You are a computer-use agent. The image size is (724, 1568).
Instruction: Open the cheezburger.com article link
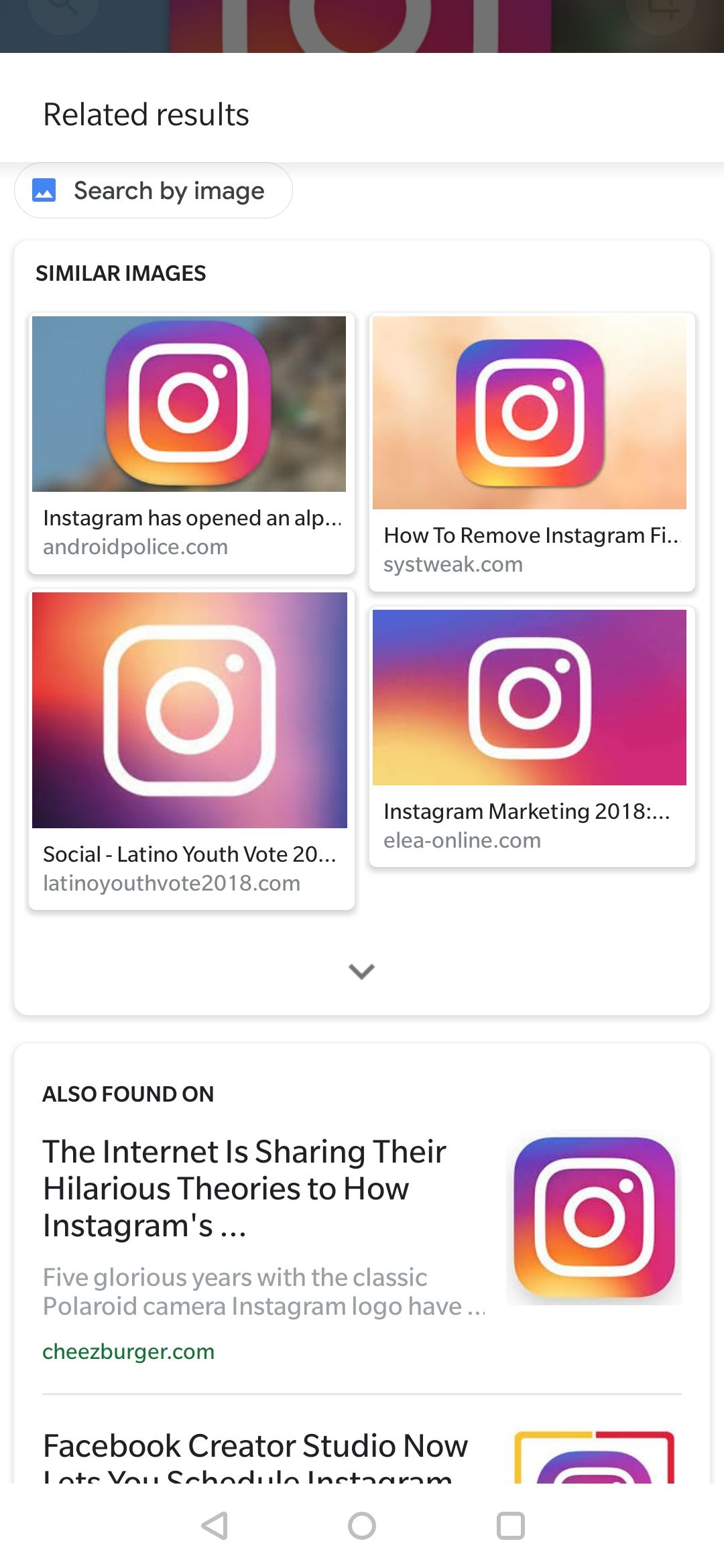pyautogui.click(x=128, y=1352)
